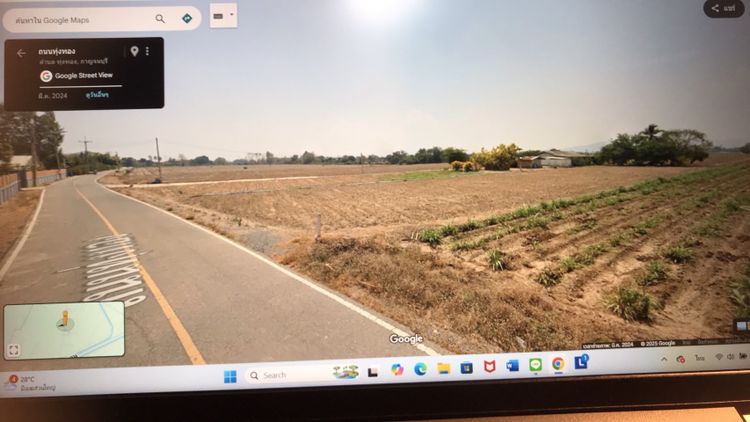Tap the location pin icon in panel

(134, 51)
